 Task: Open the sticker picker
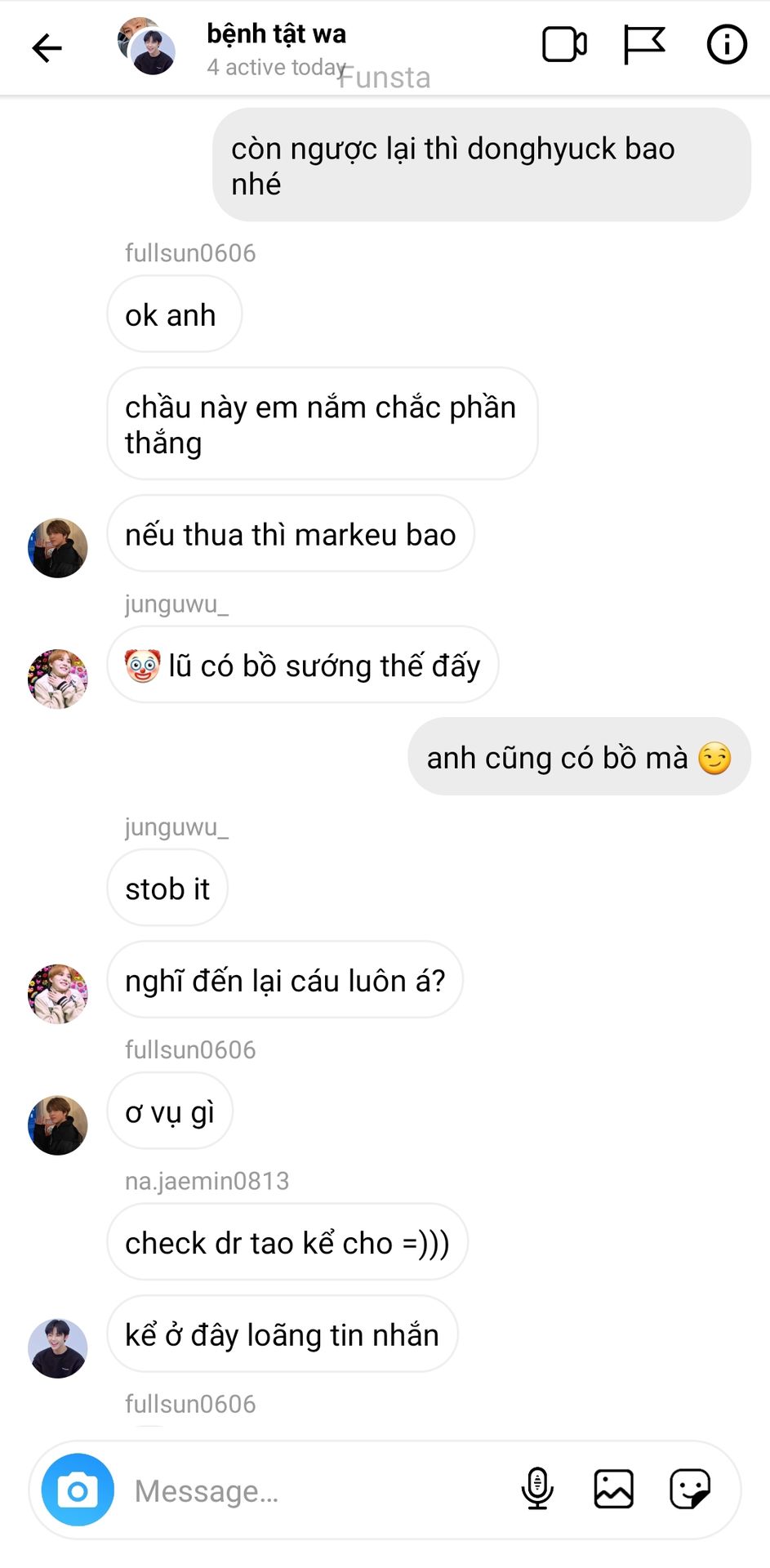pos(690,1489)
